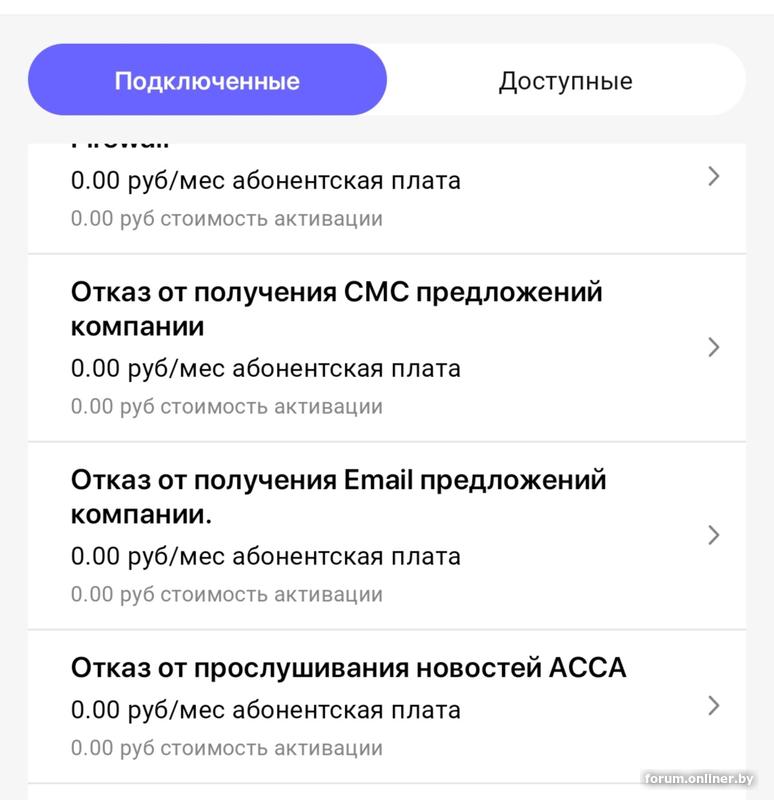This screenshot has height=800, width=774.
Task: Open Отказ от прослушивания новостей АССА
Action: click(x=386, y=705)
